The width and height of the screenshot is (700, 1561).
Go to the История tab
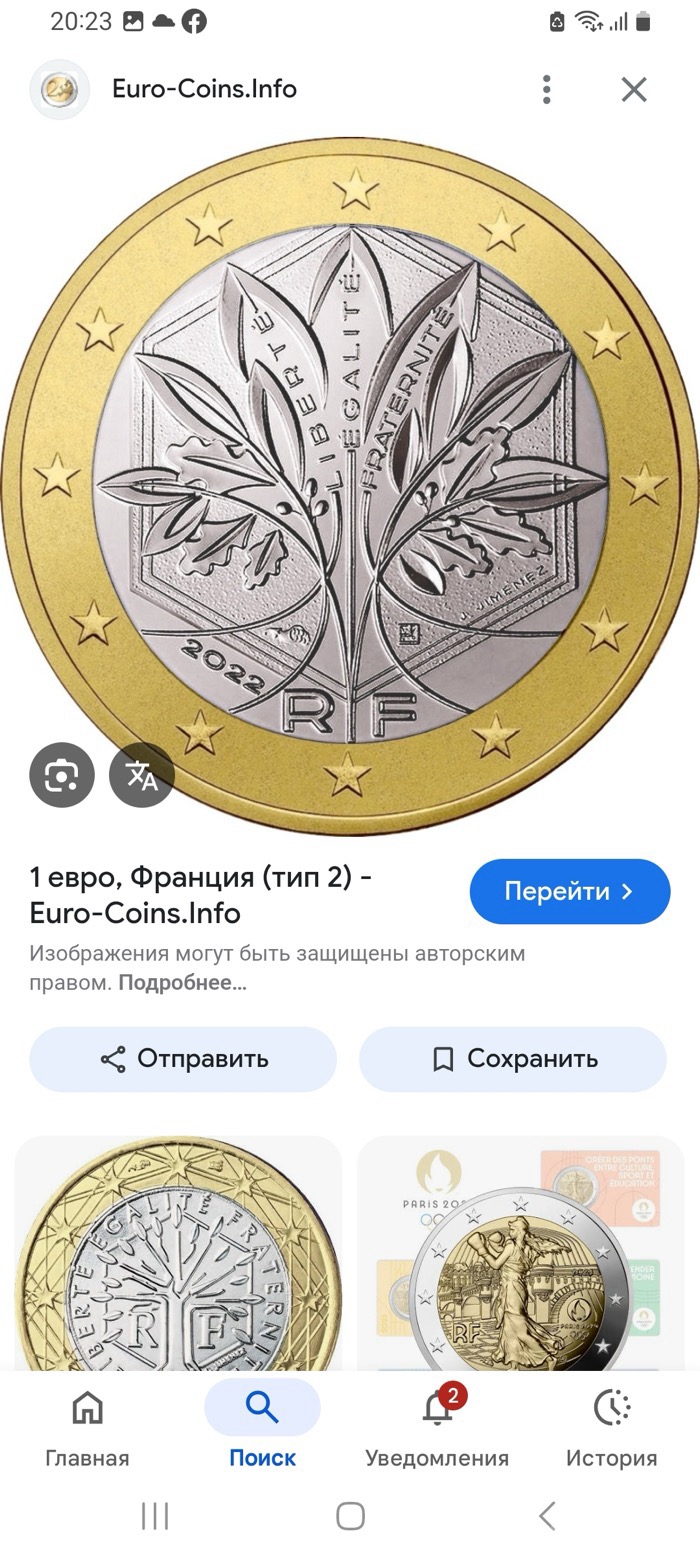pos(611,1430)
